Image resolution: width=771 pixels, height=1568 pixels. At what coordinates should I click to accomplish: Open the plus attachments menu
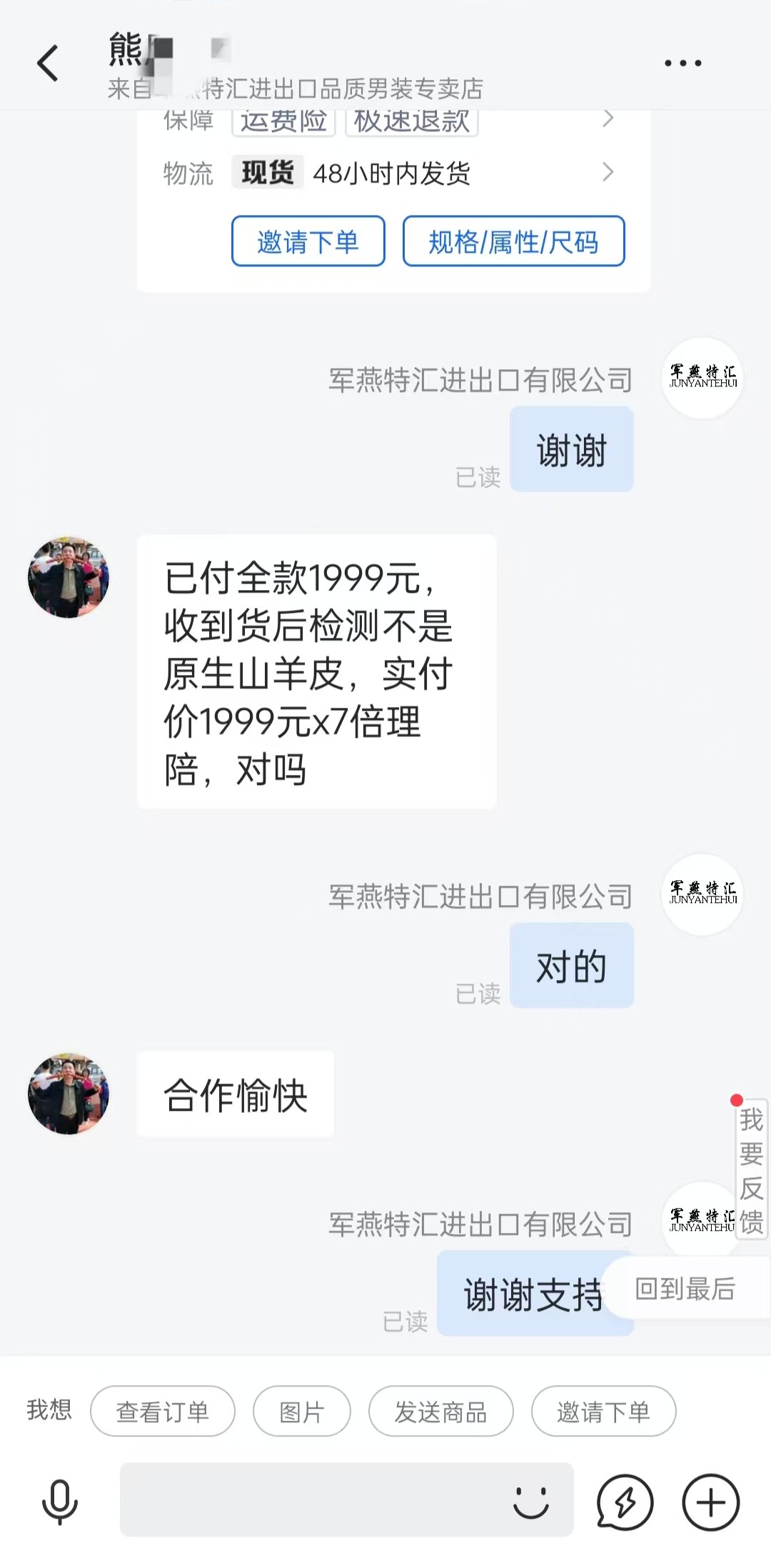(x=710, y=1502)
